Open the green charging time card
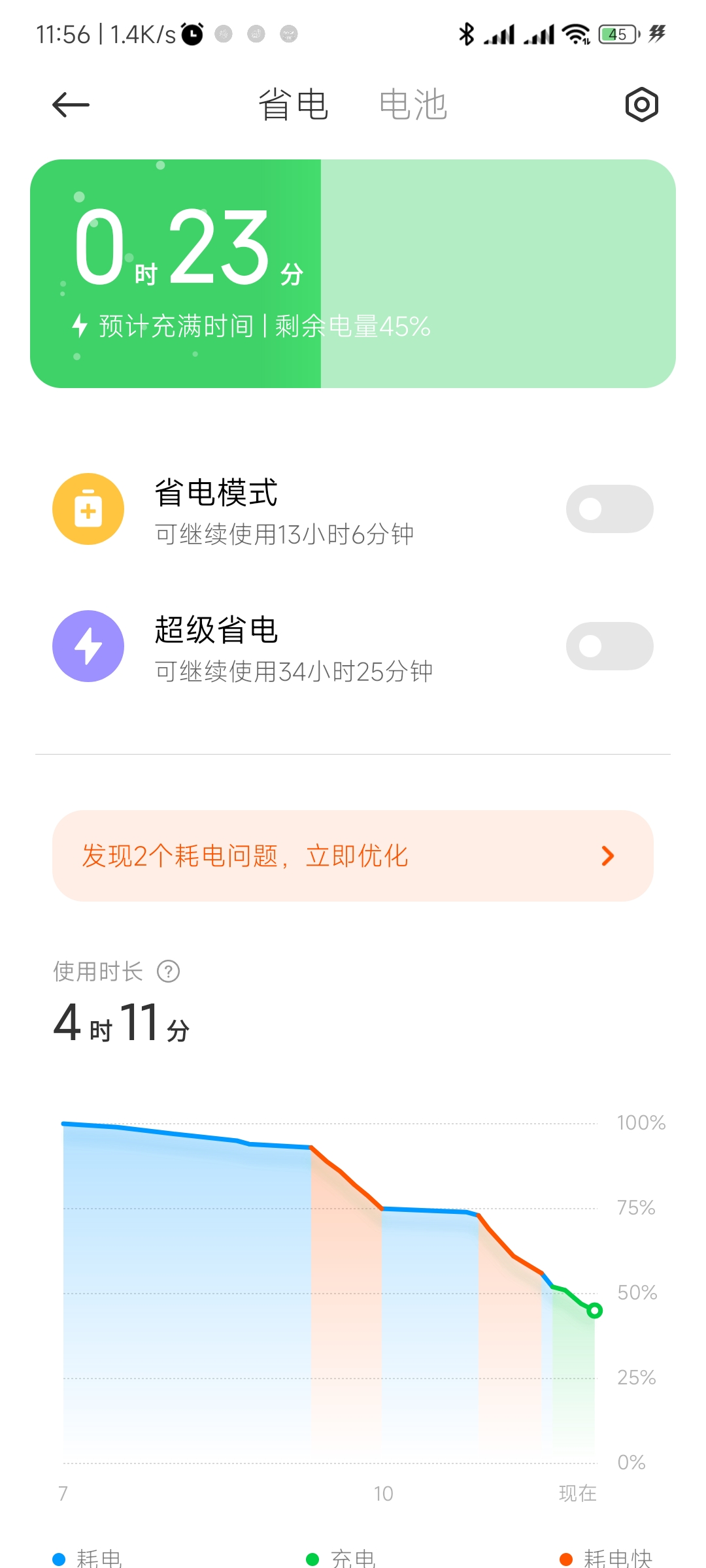 click(353, 274)
